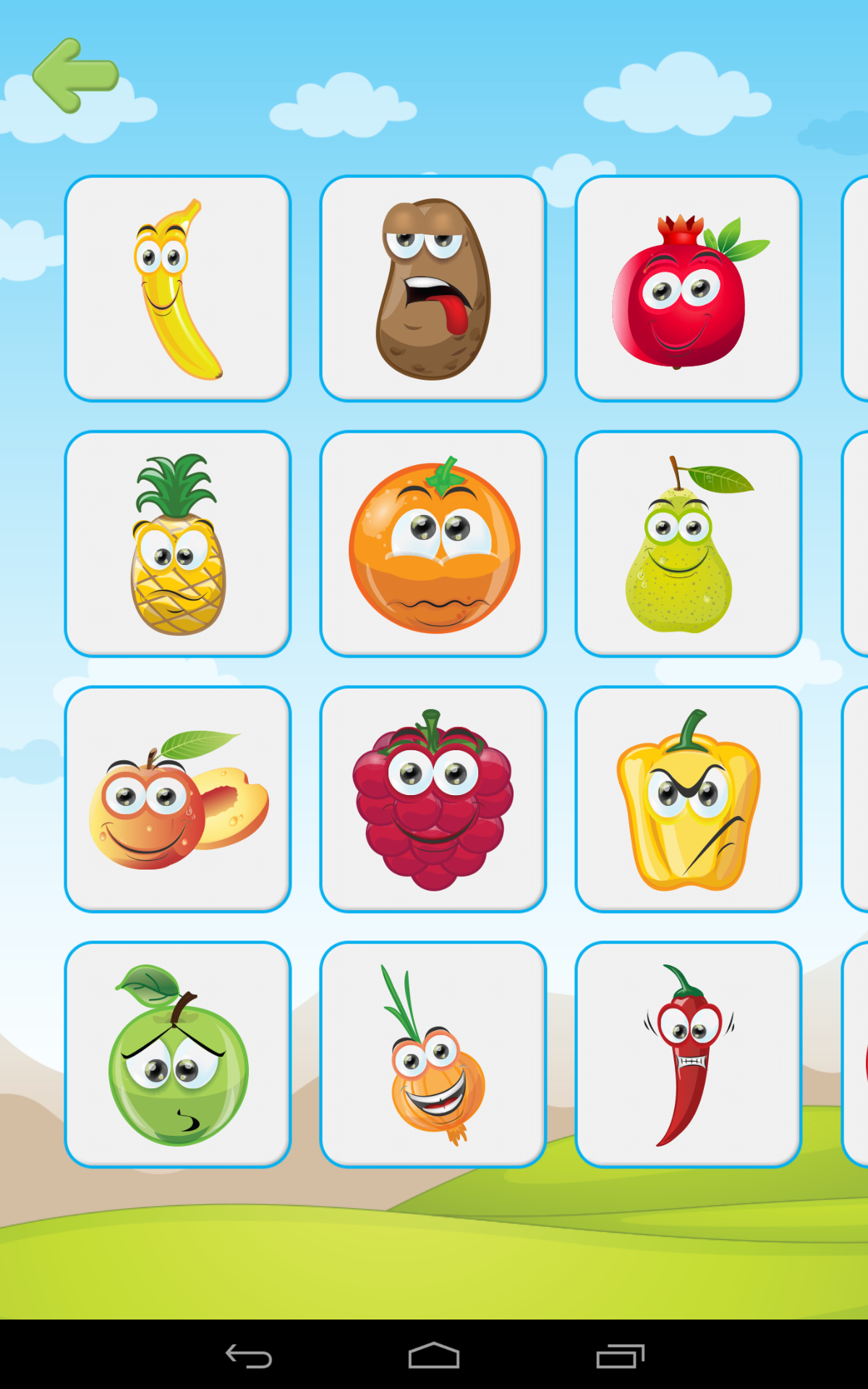Select the pineapple tile
Screen dimensions: 868x1389
[178, 544]
